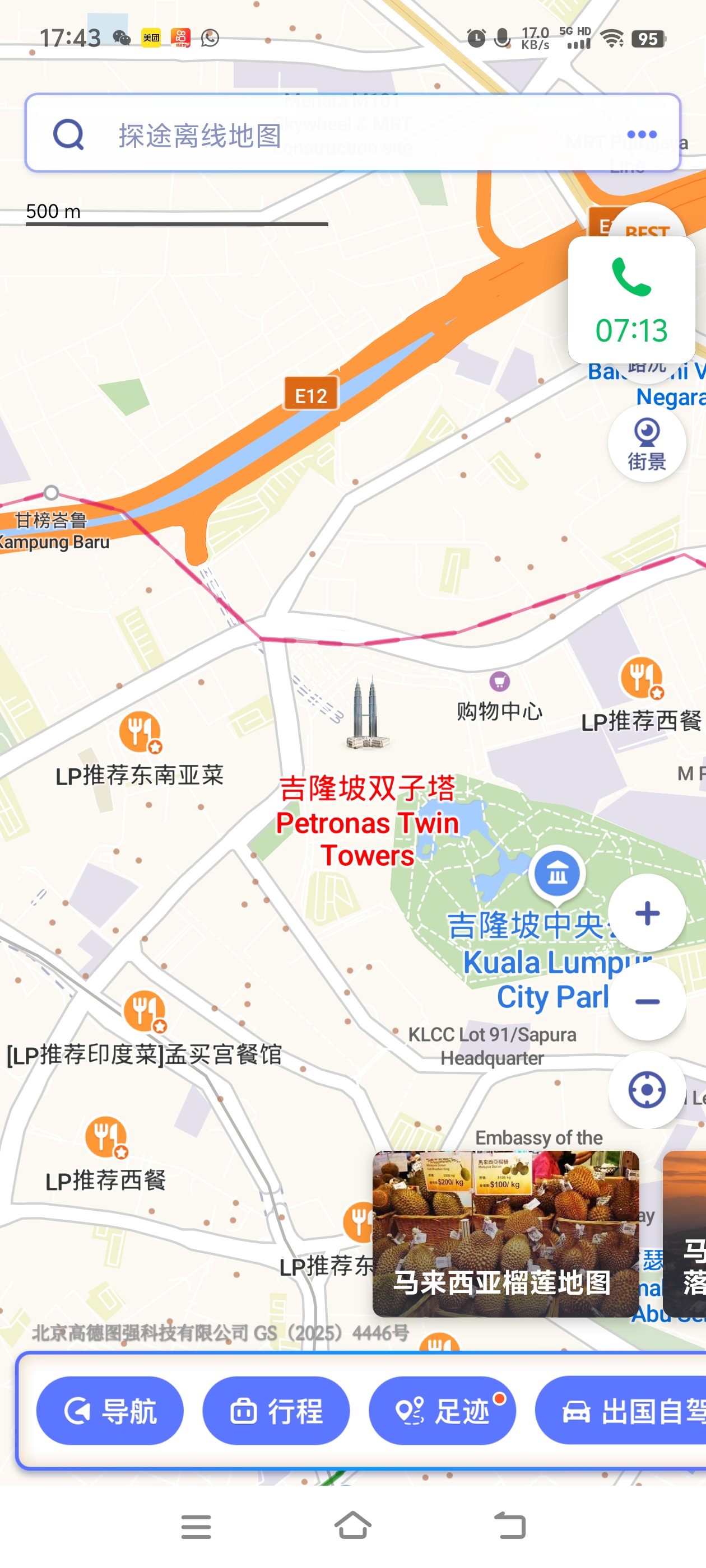
Task: Zoom in with the plus button
Action: pyautogui.click(x=646, y=912)
